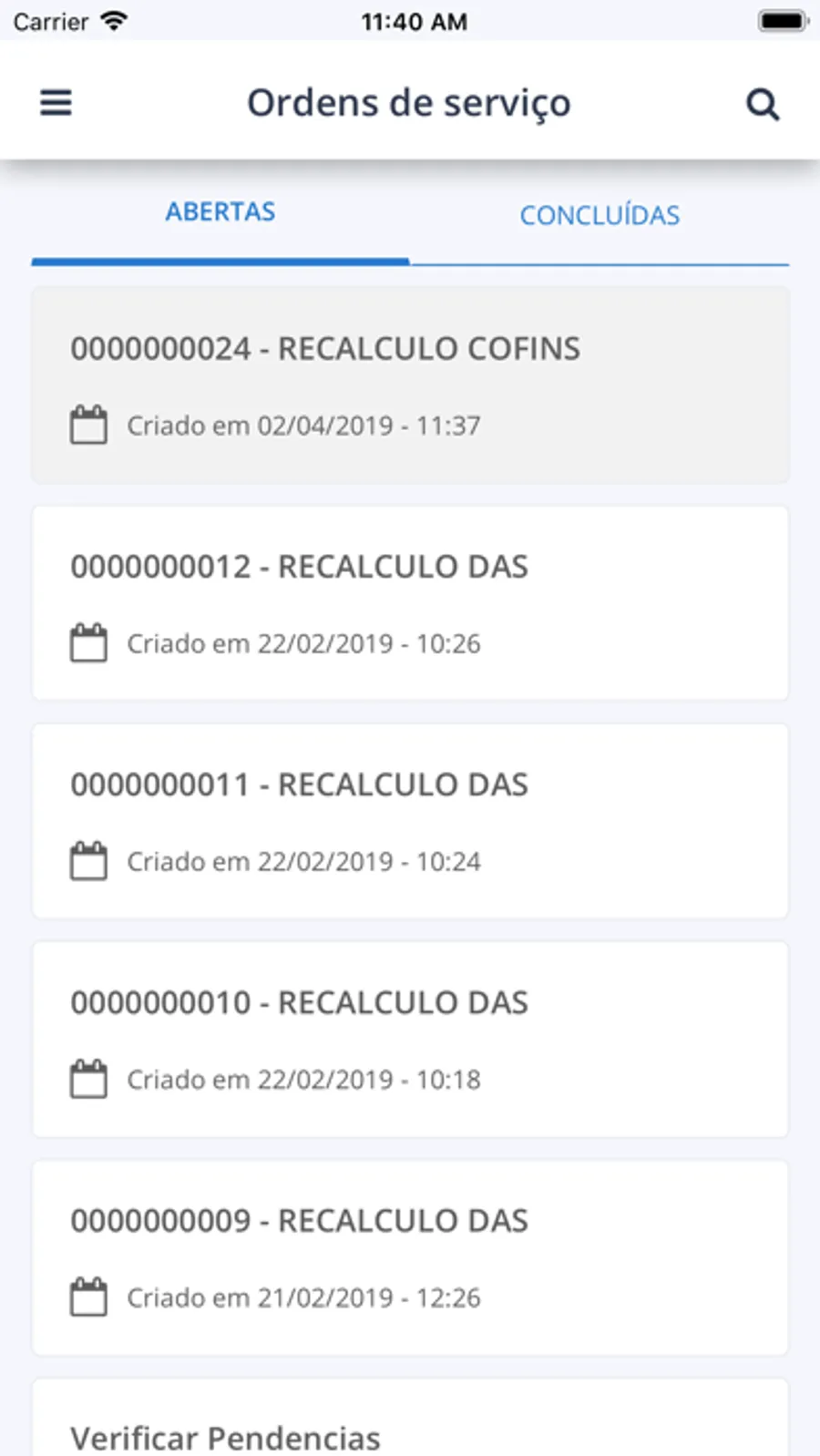Screen dimensions: 820x1456
Task: Switch to the Abertas tab
Action: tap(220, 212)
